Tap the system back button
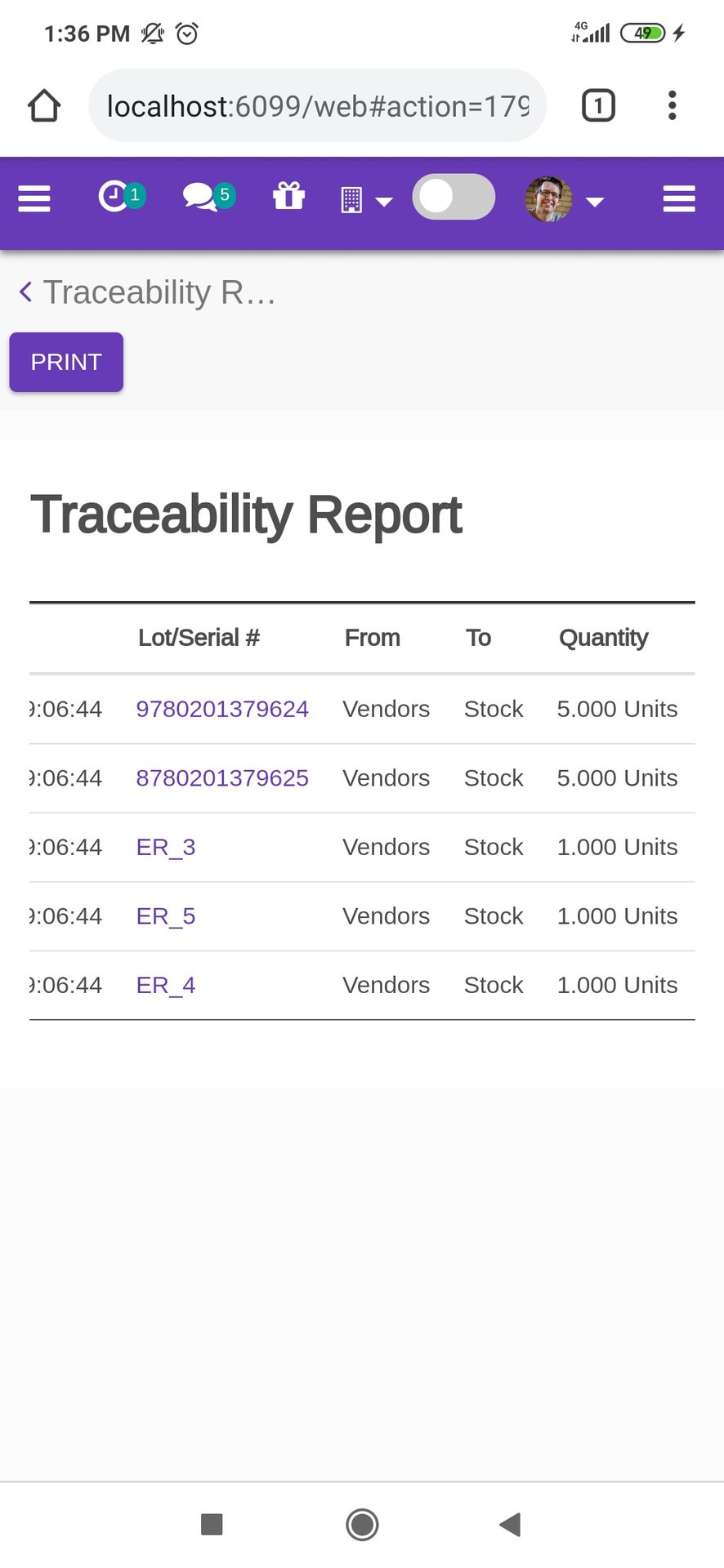The width and height of the screenshot is (724, 1568). 511,1524
